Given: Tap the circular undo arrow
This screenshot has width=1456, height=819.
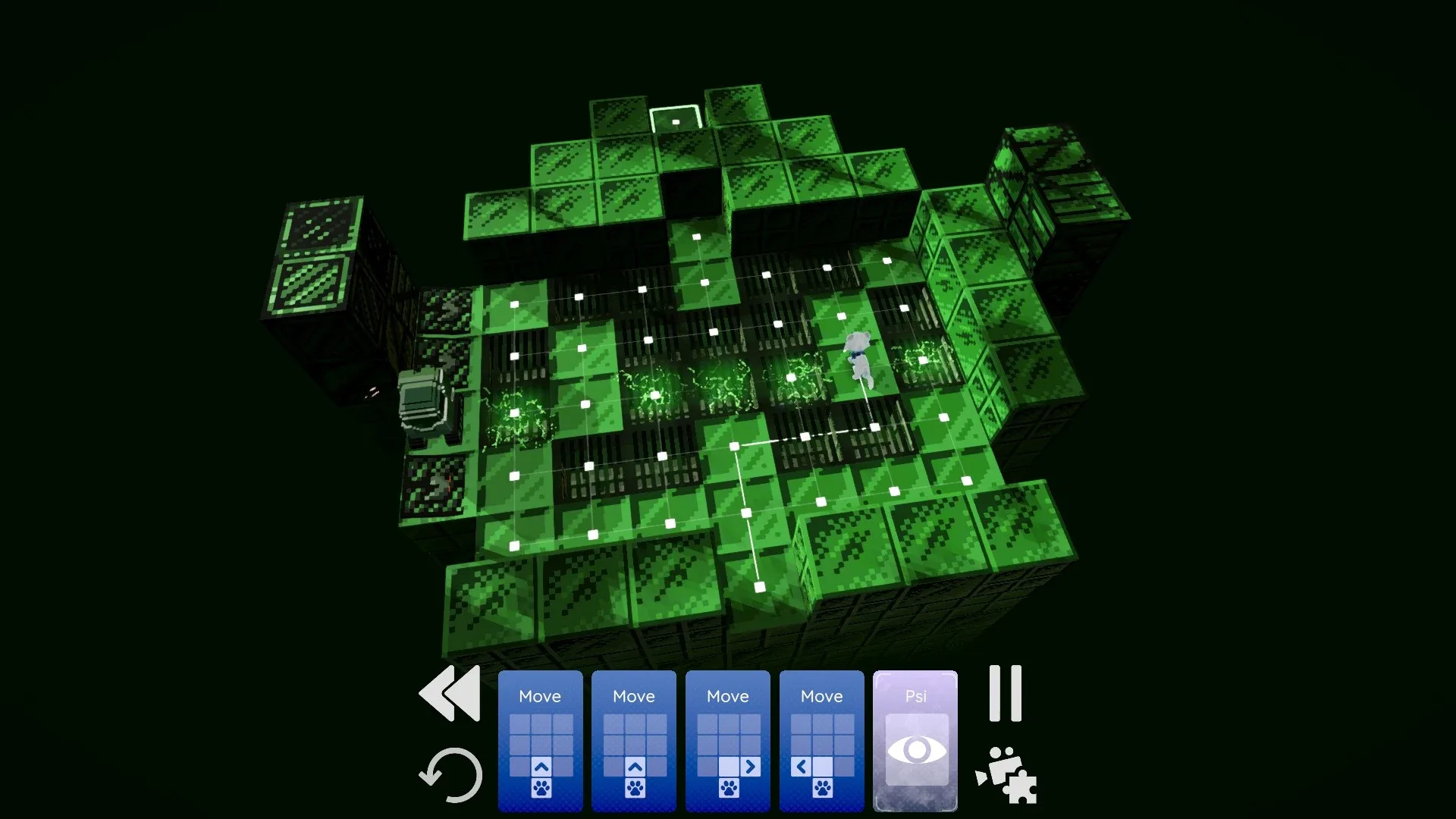Looking at the screenshot, I should point(451,775).
